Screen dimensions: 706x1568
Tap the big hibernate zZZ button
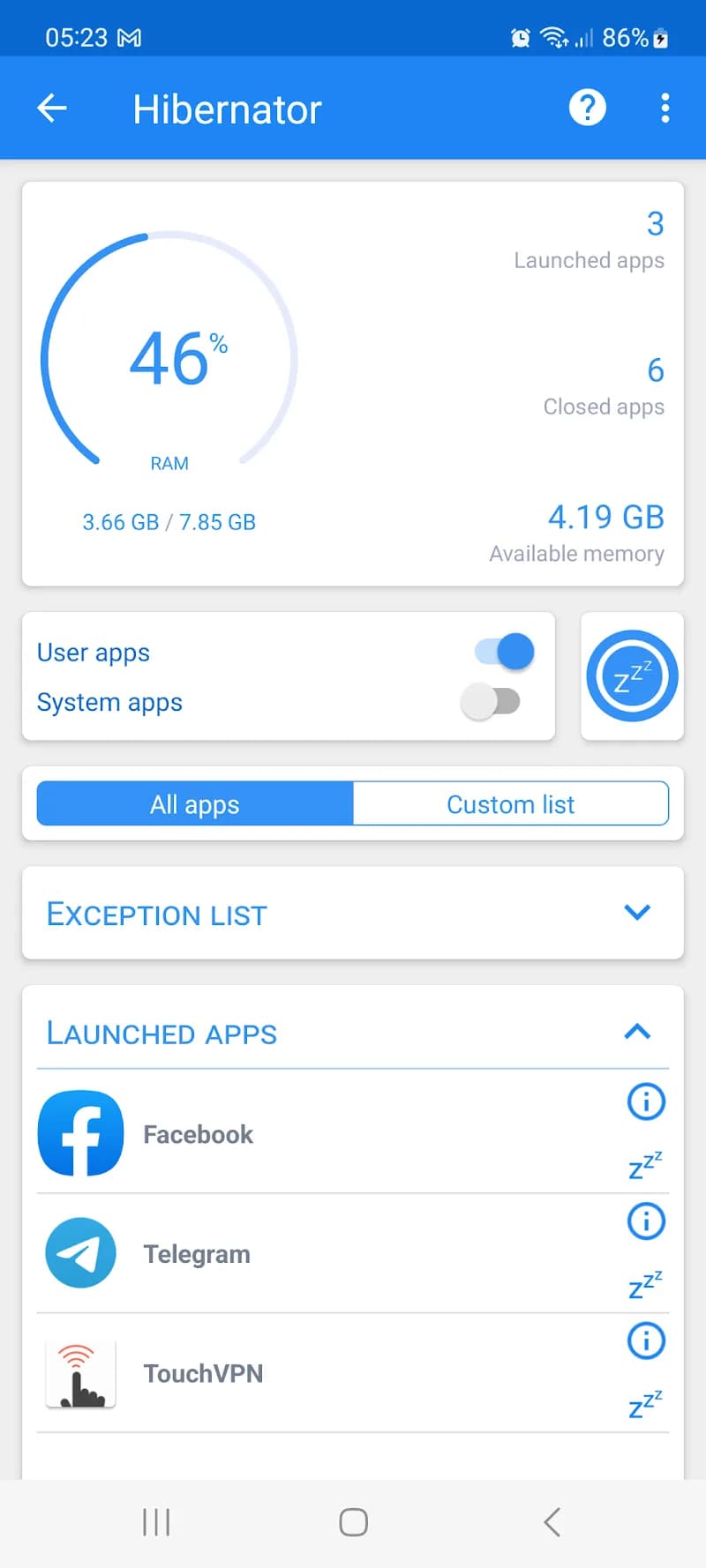tap(632, 676)
